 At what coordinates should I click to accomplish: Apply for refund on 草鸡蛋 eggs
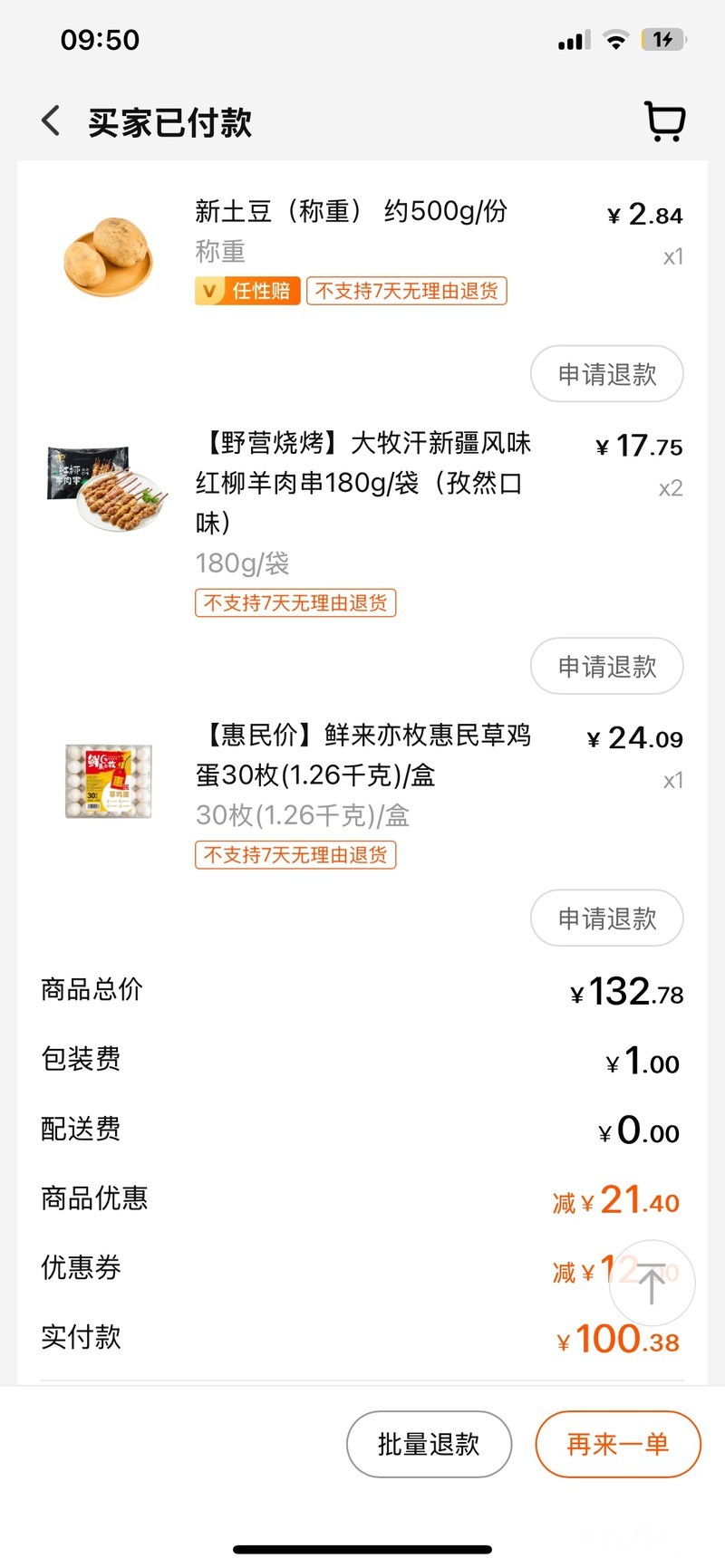tap(606, 919)
